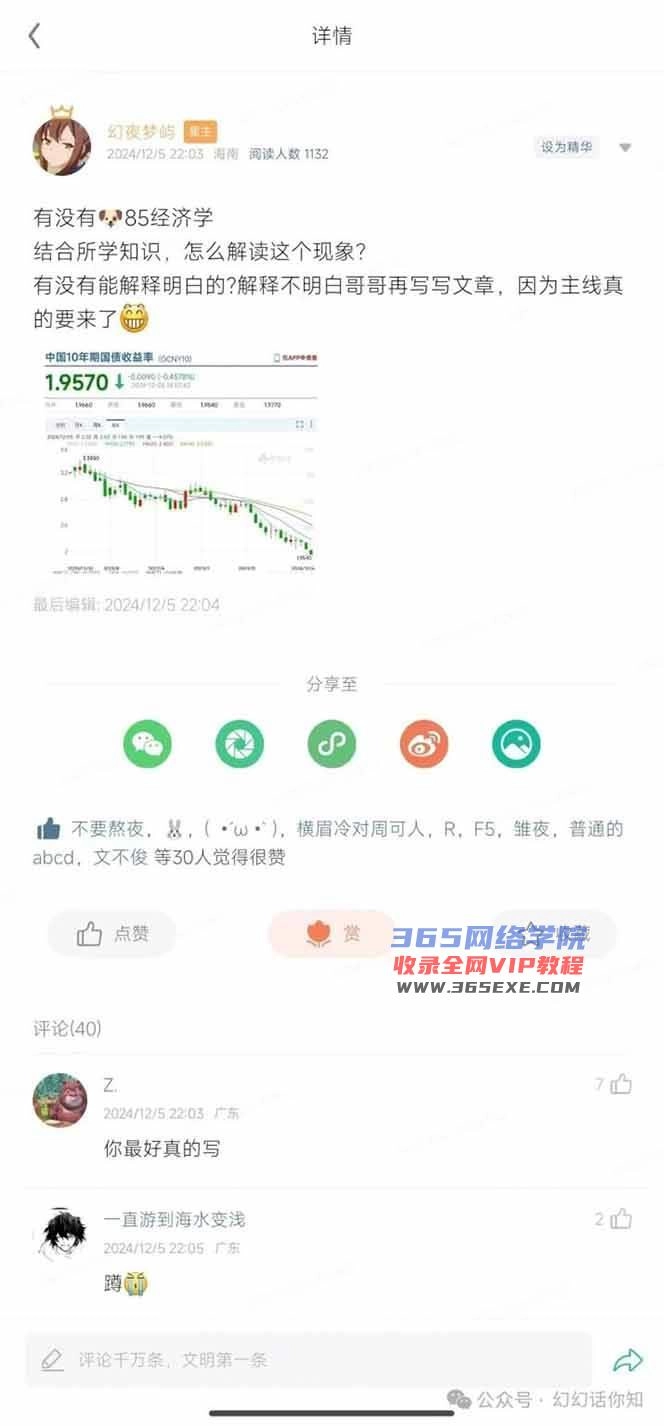Like Z.'s comment

point(620,1084)
